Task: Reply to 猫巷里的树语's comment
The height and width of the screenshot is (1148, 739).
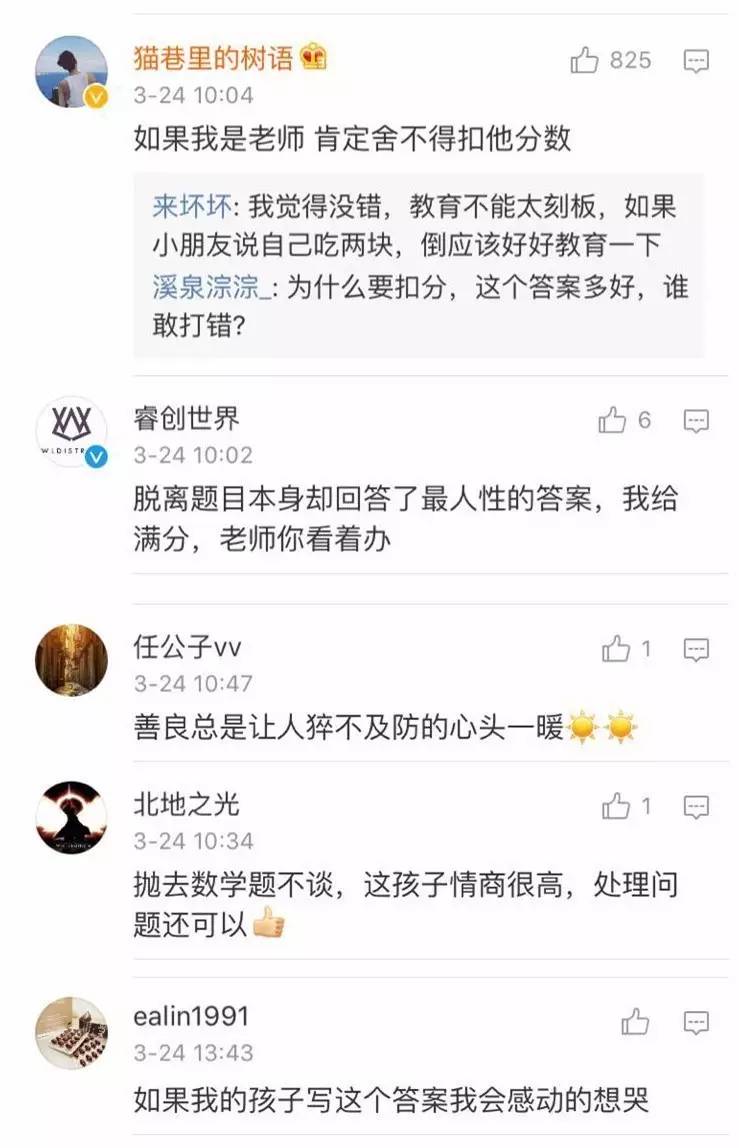Action: (x=696, y=61)
